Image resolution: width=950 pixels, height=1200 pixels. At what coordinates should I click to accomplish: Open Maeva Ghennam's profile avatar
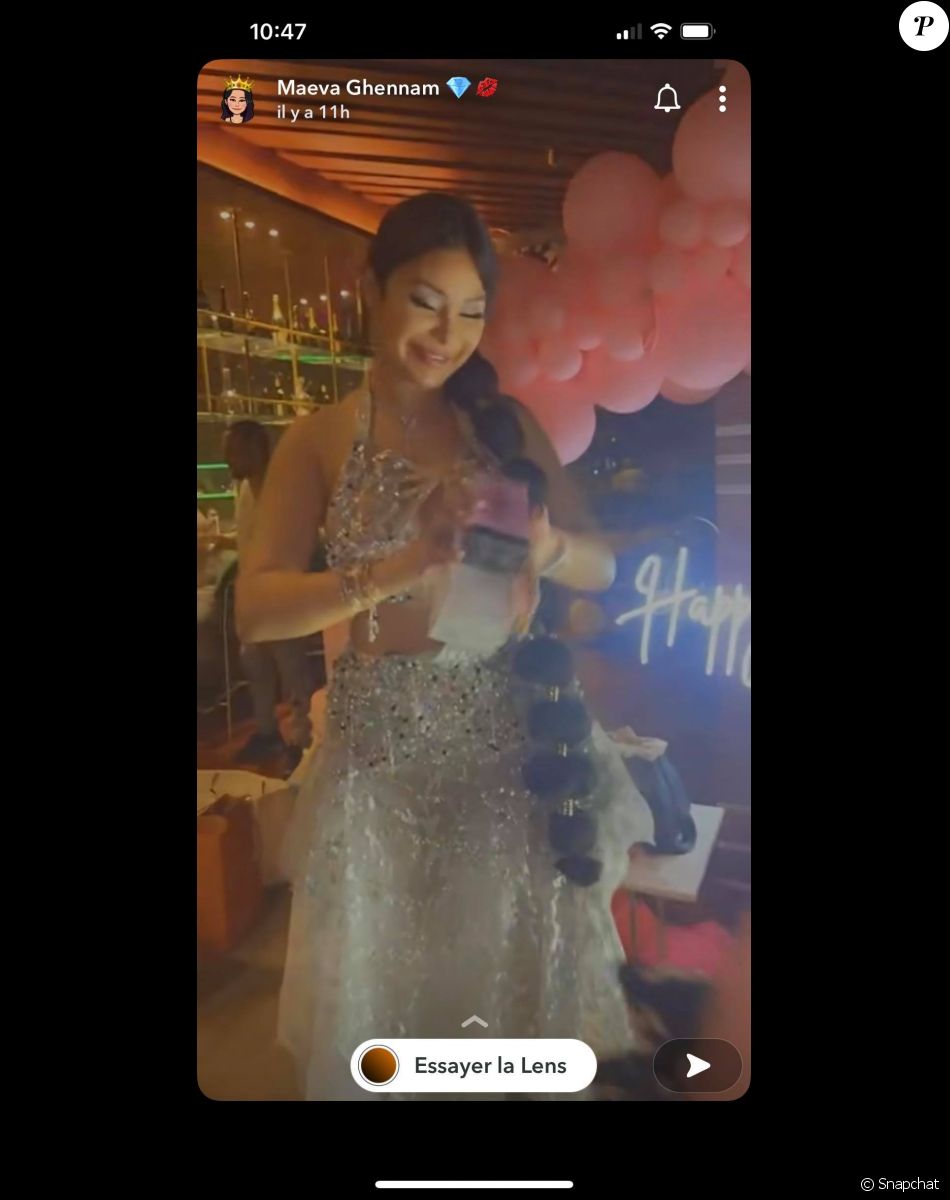(x=238, y=99)
